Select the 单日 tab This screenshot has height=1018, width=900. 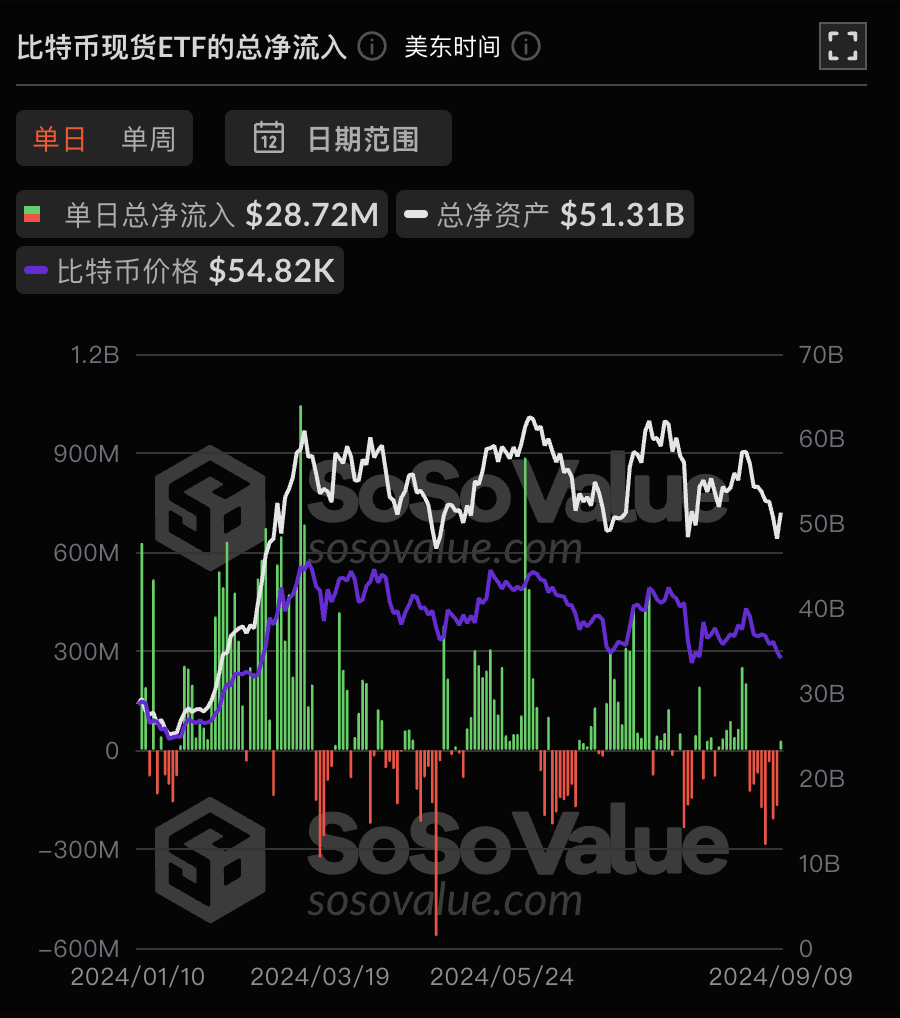60,139
